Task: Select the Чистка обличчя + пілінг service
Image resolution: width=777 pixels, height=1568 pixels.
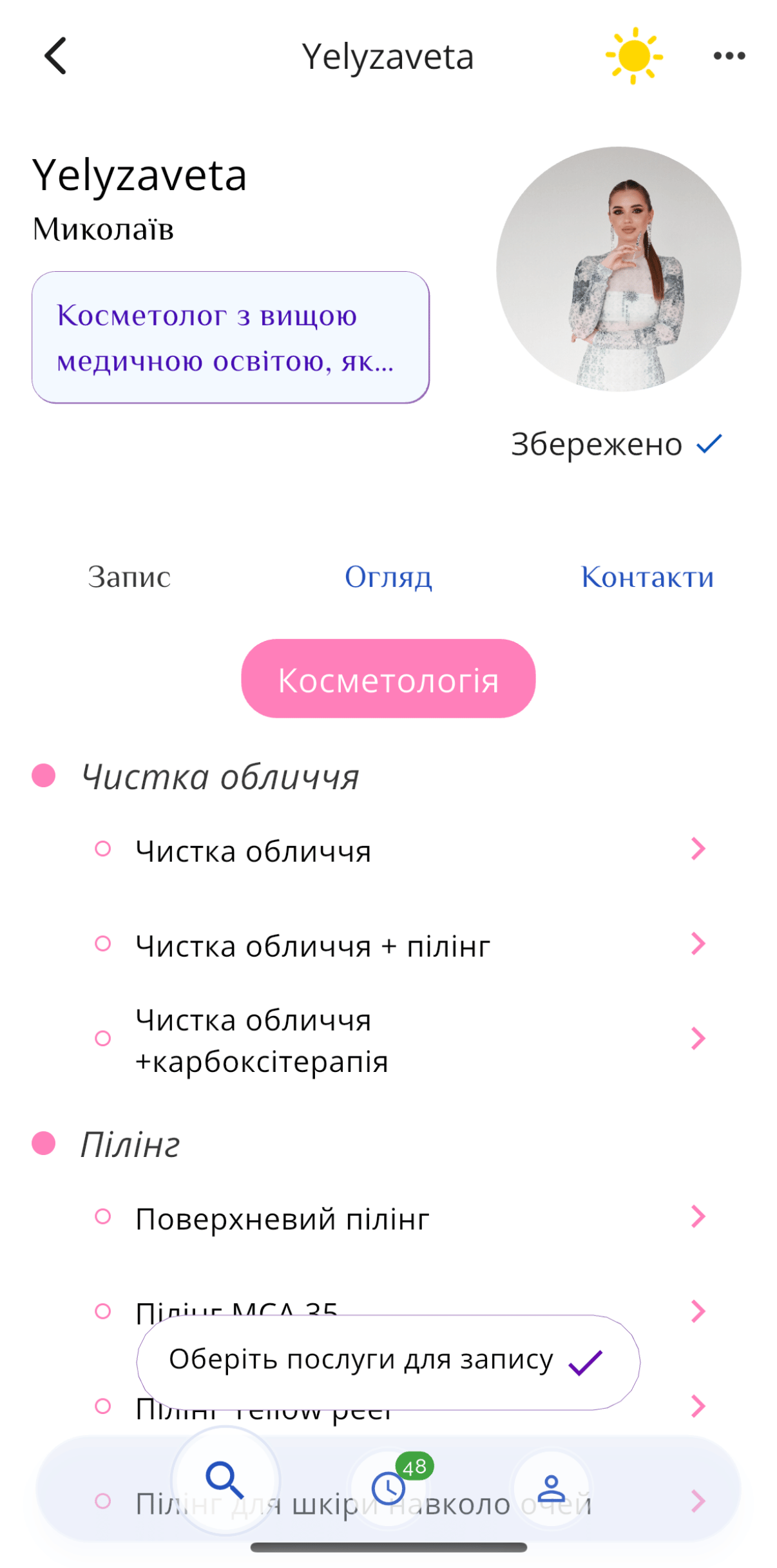Action: [399, 945]
